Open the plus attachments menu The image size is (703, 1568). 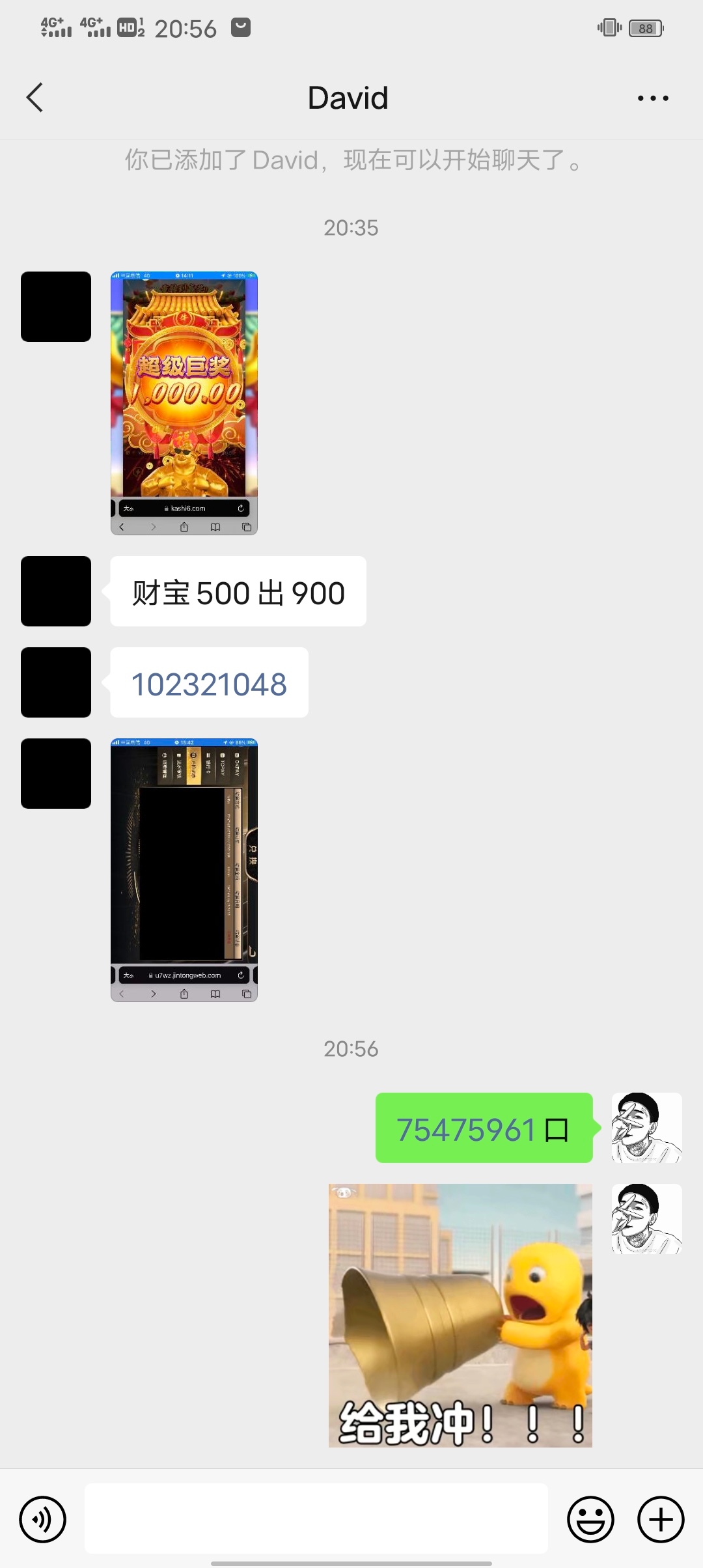coord(660,1520)
